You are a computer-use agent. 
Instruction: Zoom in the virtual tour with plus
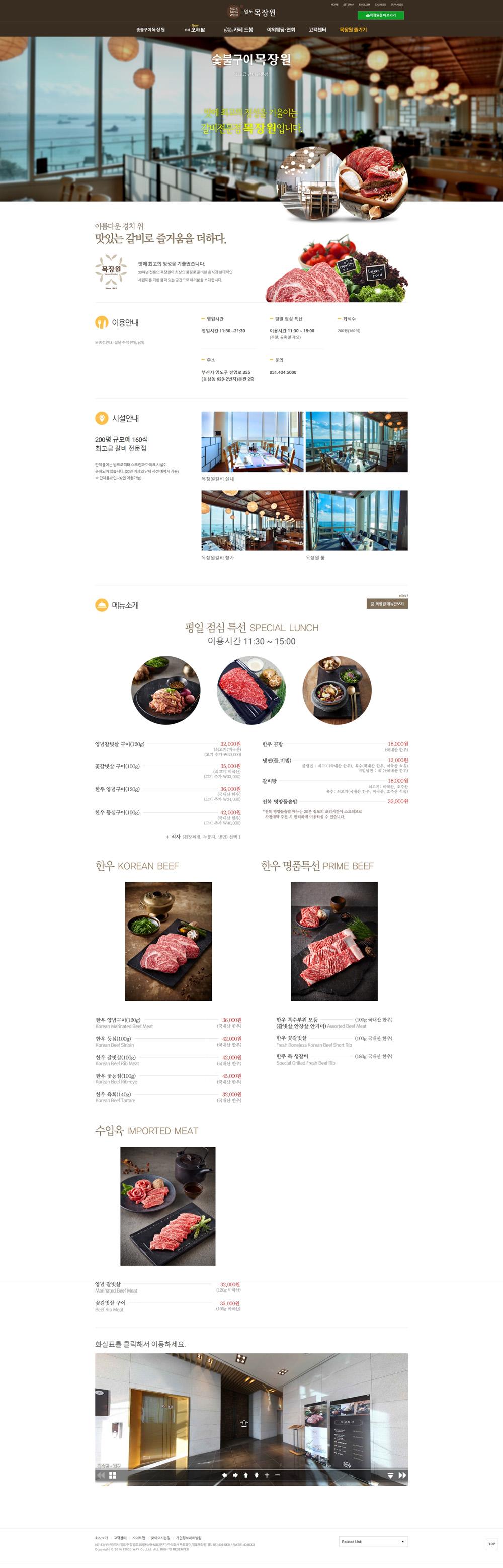267,1475
